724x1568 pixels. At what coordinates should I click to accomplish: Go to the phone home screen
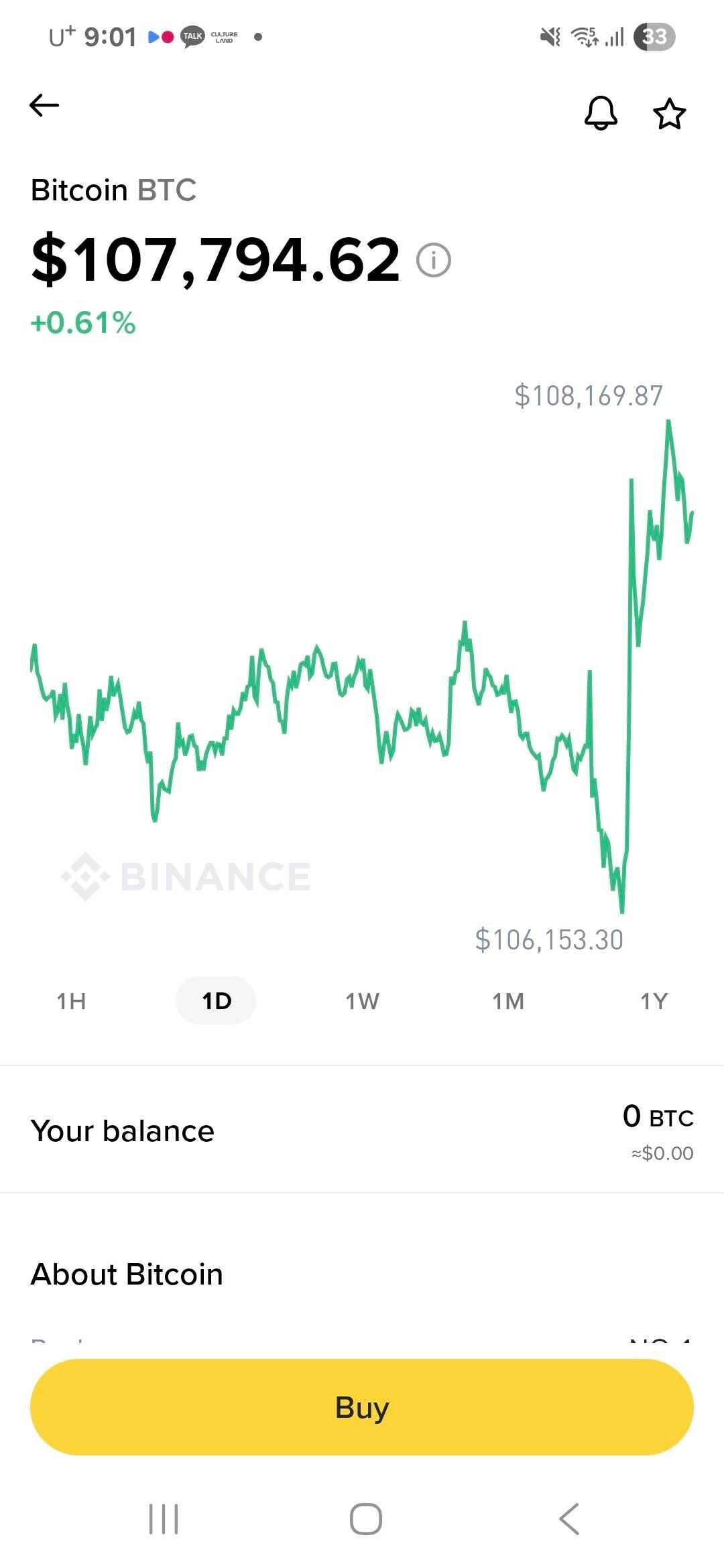point(366,1518)
